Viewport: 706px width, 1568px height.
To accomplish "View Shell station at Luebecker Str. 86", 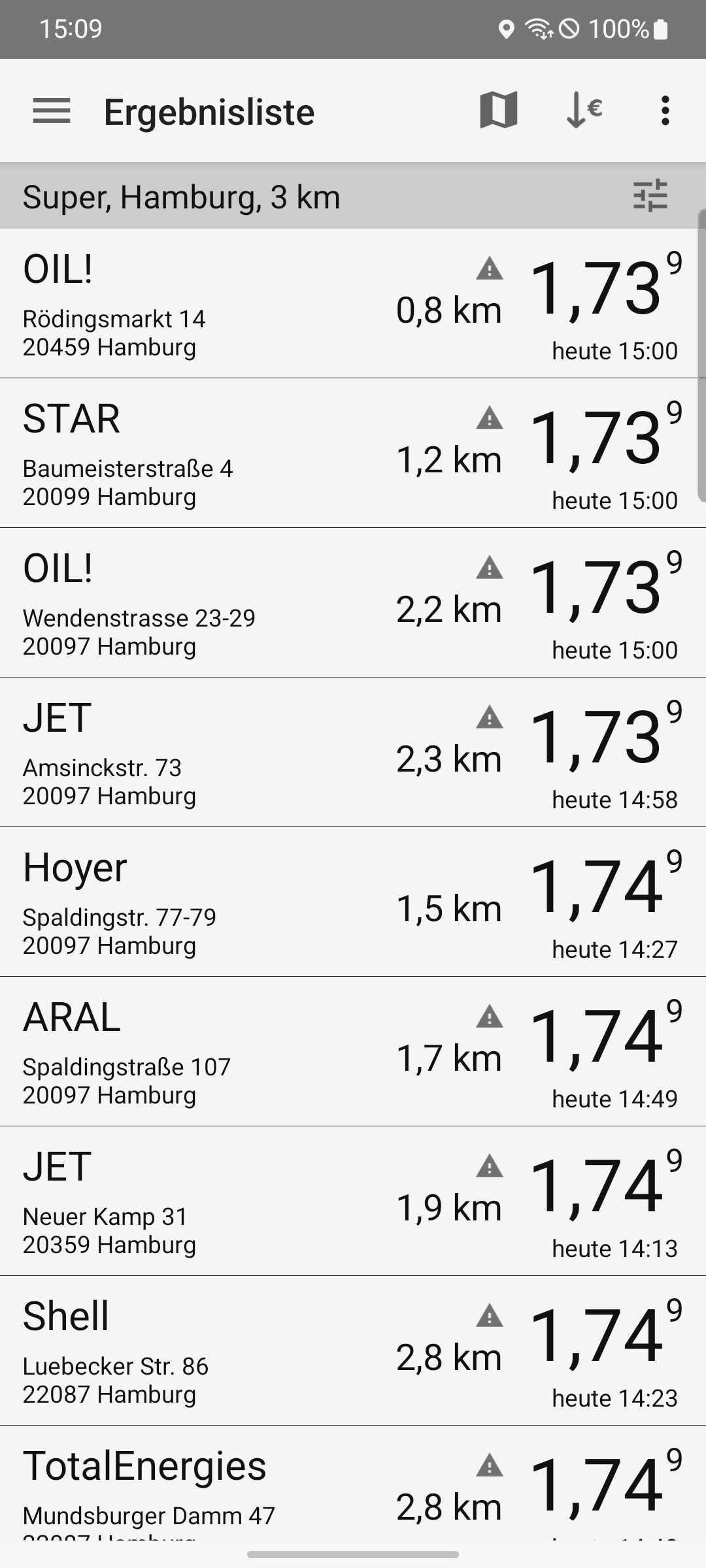I will [353, 1350].
